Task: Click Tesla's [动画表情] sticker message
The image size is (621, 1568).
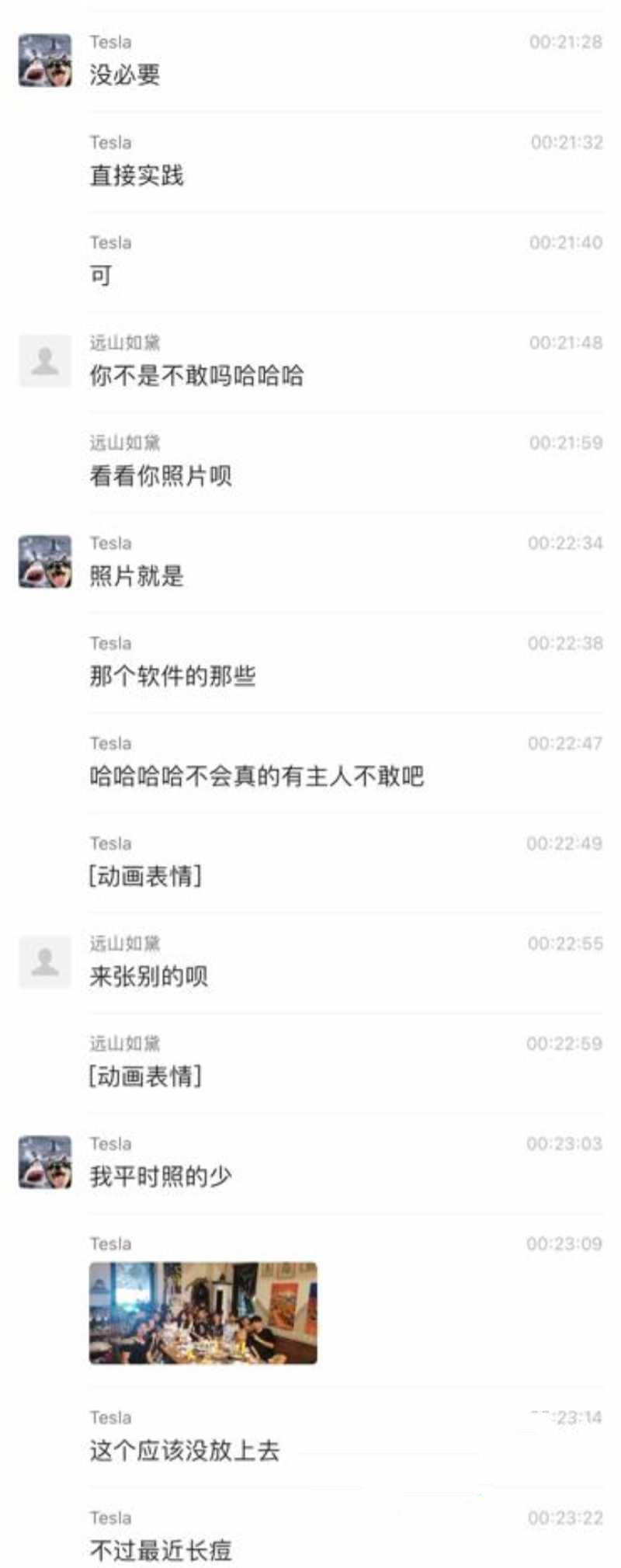Action: [146, 877]
